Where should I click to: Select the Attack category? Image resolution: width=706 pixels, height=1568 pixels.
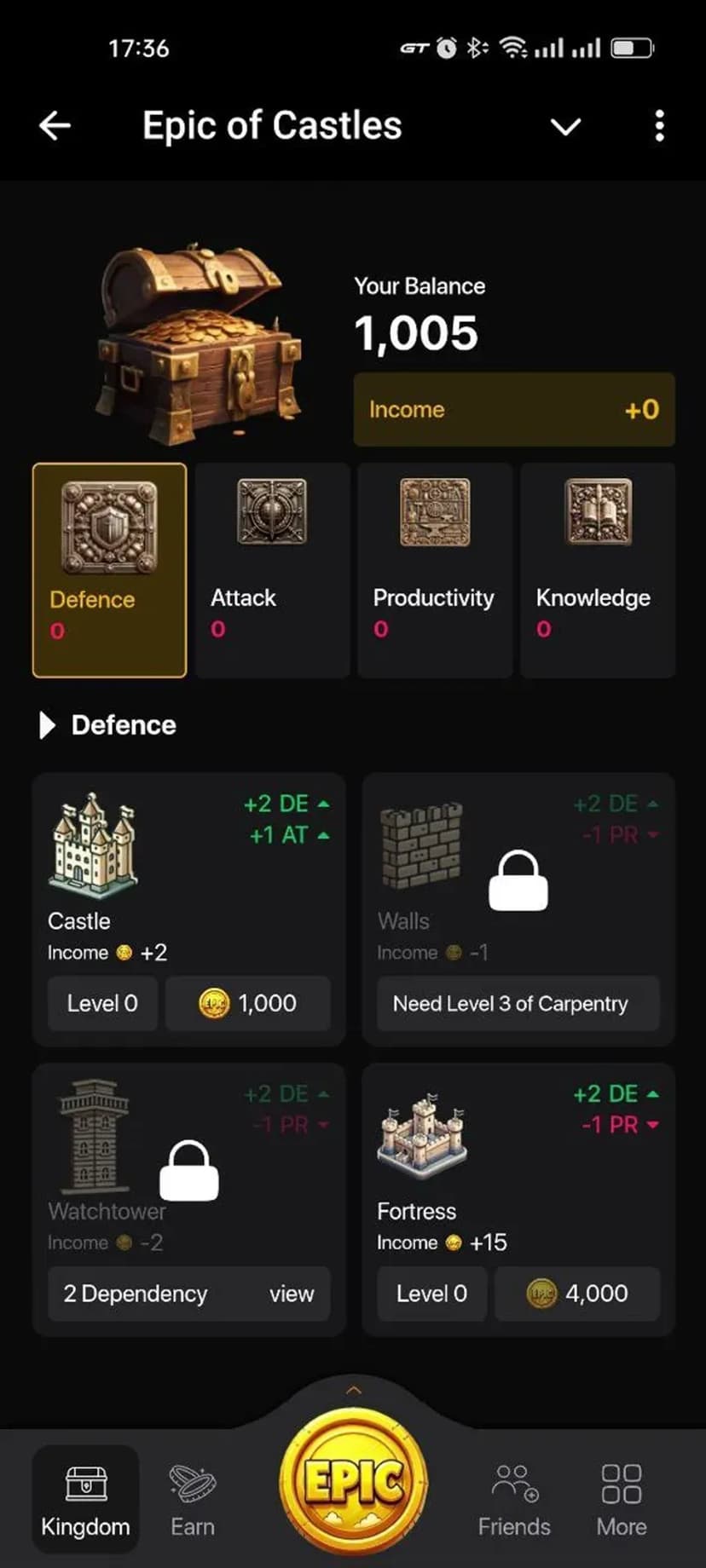(x=272, y=569)
